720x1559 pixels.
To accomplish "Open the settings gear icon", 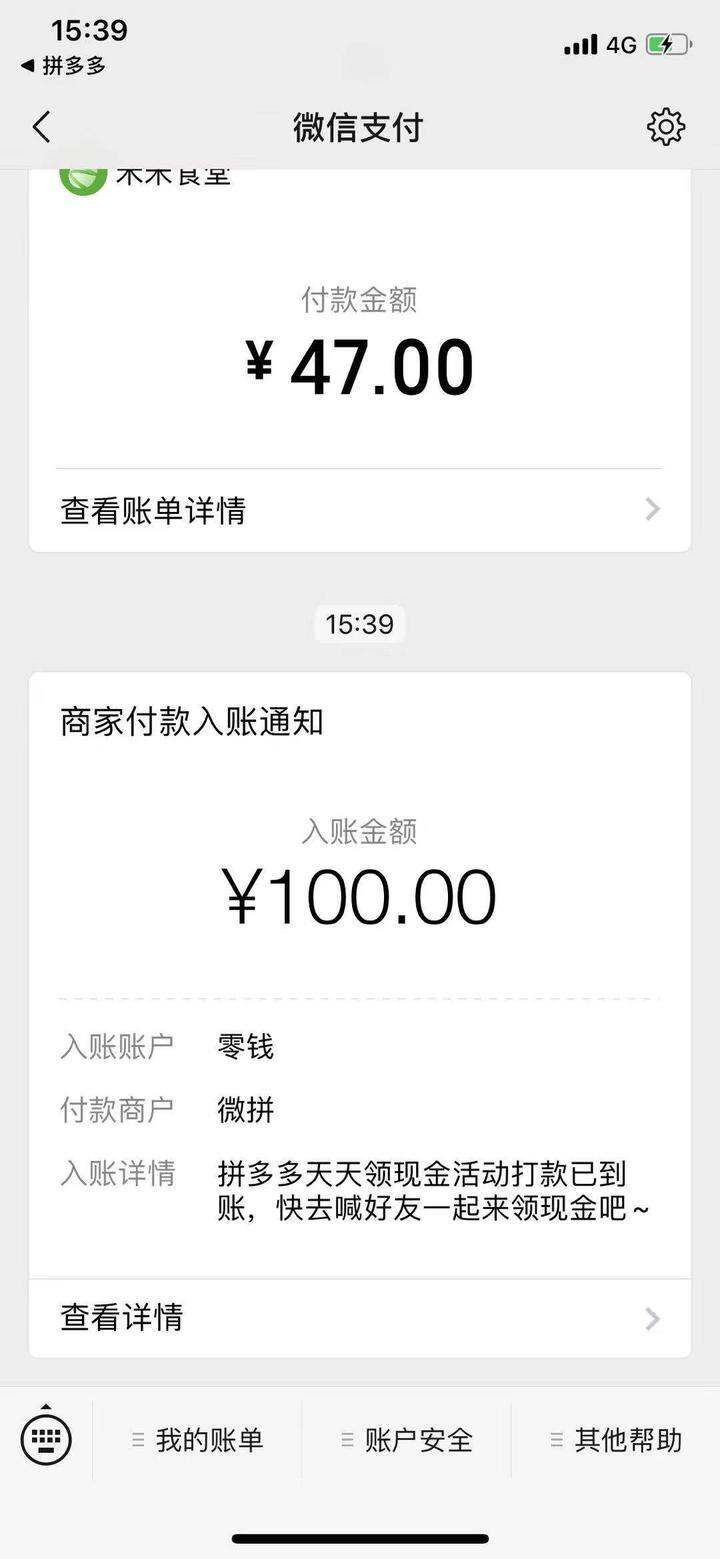I will [666, 127].
